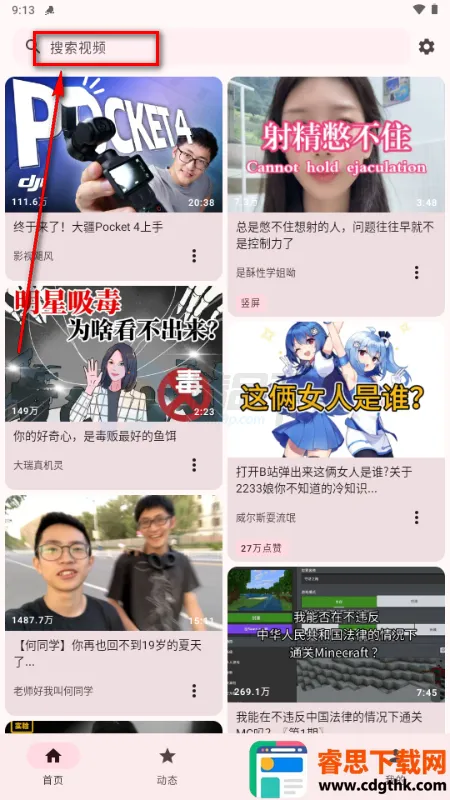The height and width of the screenshot is (800, 450).
Task: Open overflow menu for 老师好我叫何同学 video
Action: (x=194, y=691)
